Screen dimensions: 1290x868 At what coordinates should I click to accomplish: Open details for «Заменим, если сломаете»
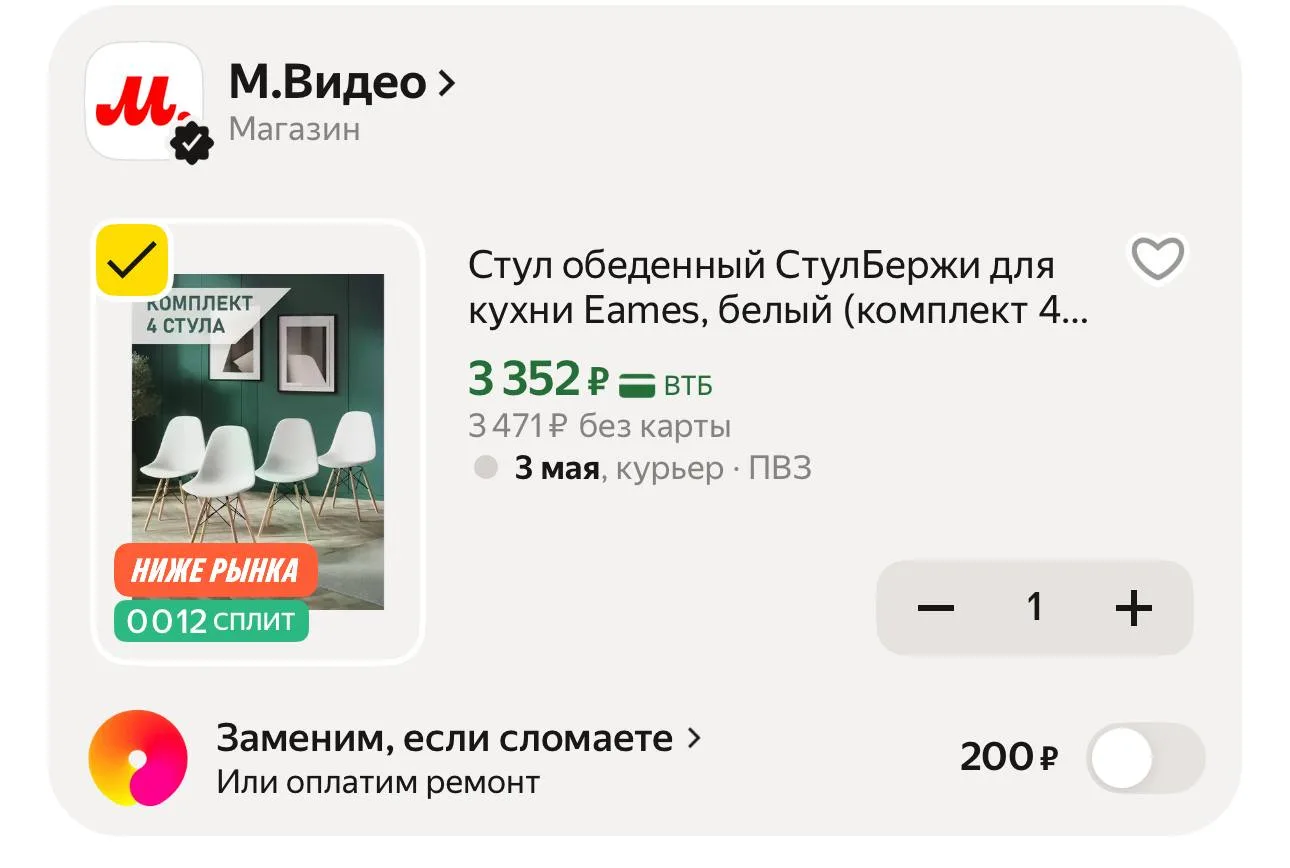pos(458,739)
